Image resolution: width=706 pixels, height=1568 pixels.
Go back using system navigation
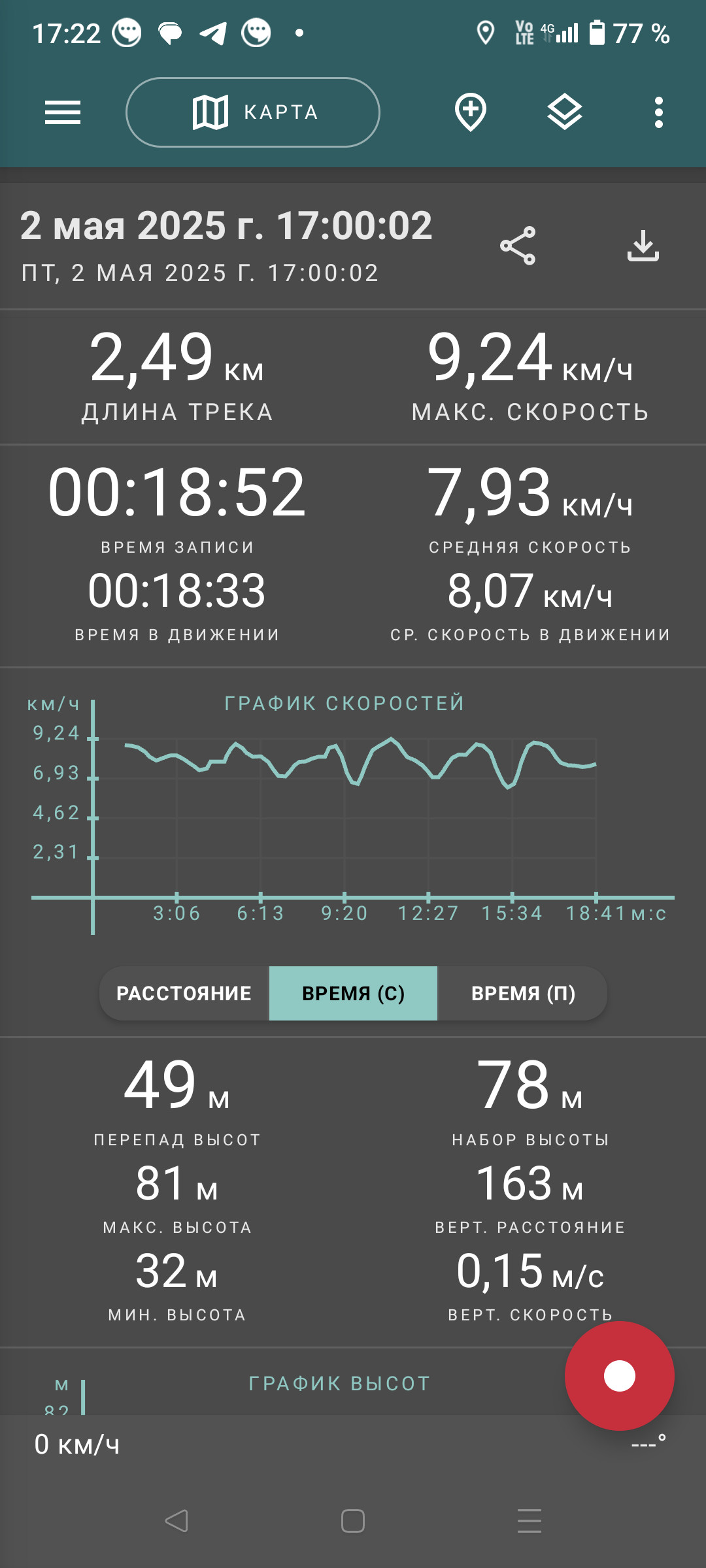(x=176, y=1521)
